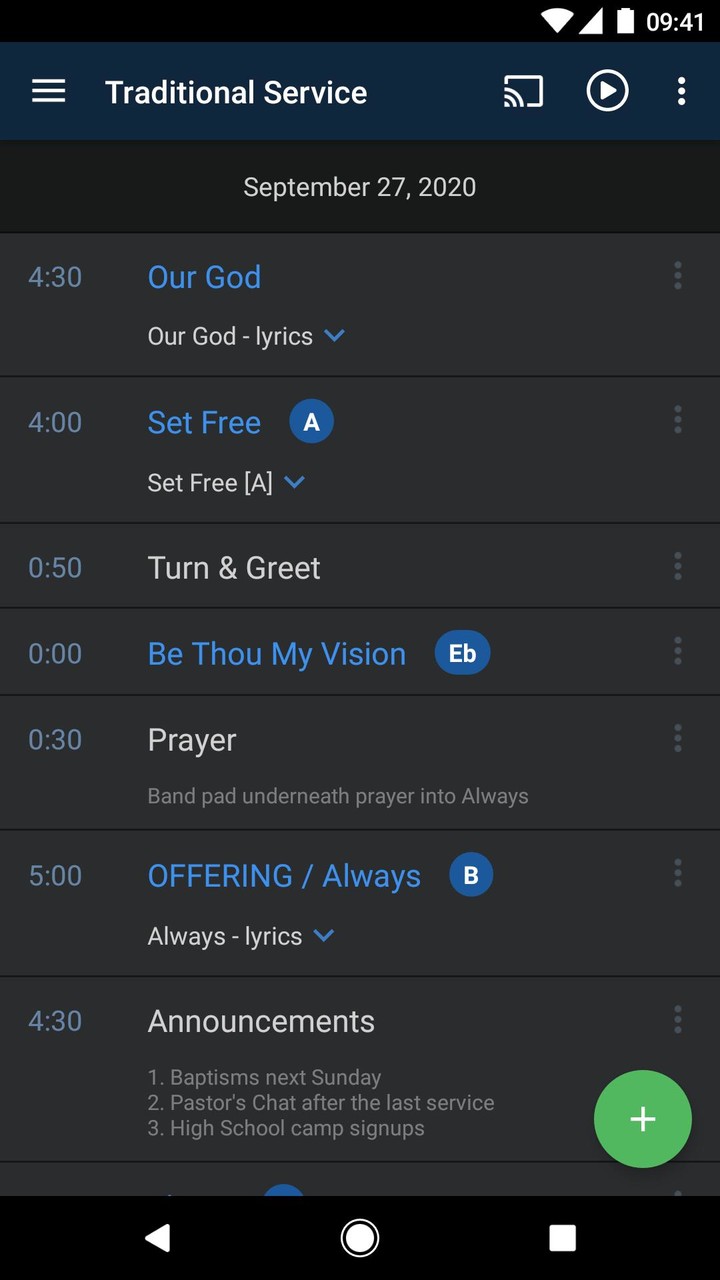Open options for the Turn & Greet item

(677, 566)
